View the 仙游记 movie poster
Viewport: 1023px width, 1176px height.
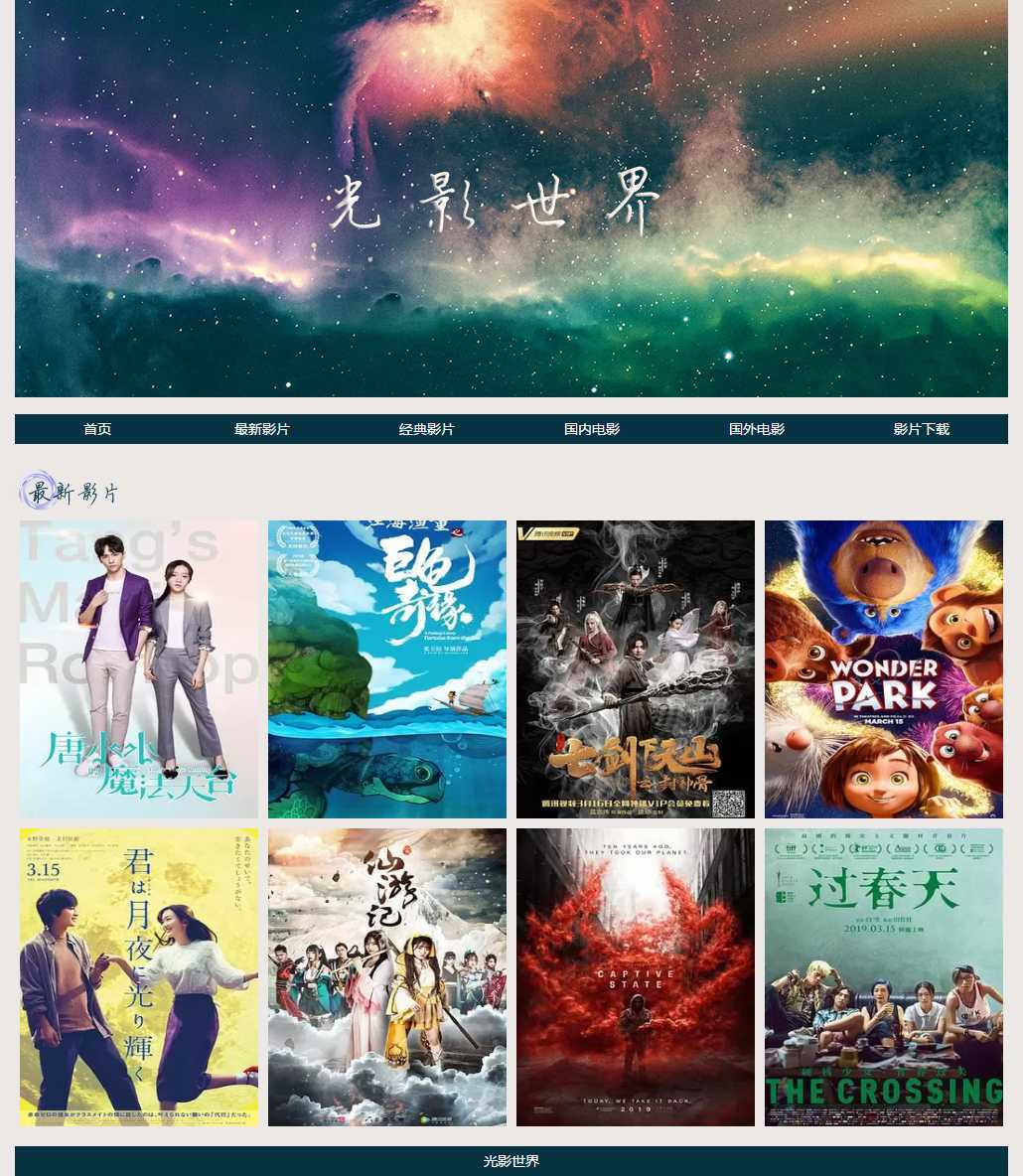pyautogui.click(x=387, y=977)
